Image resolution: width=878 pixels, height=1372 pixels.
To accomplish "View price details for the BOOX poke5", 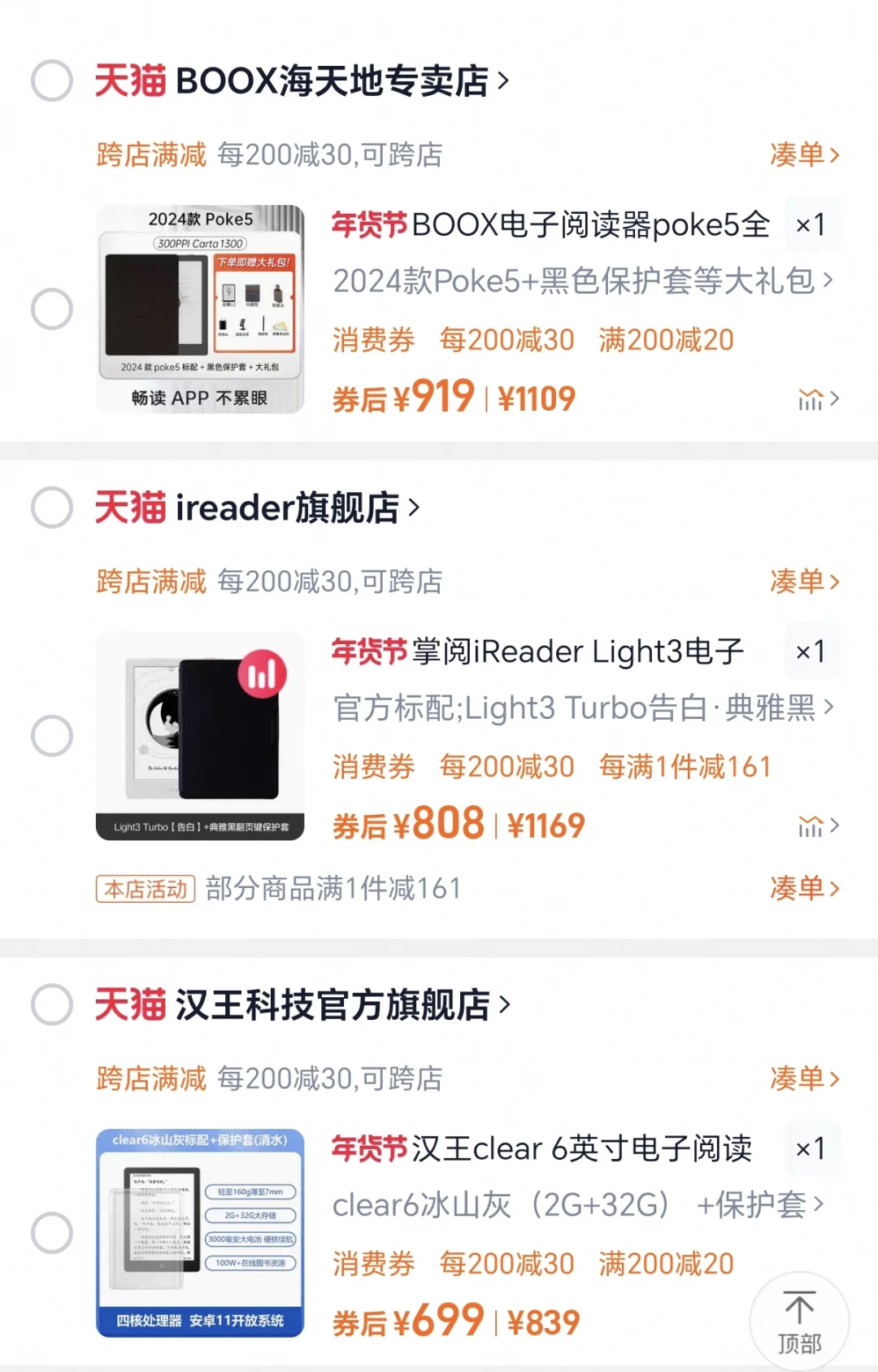I will pos(818,399).
